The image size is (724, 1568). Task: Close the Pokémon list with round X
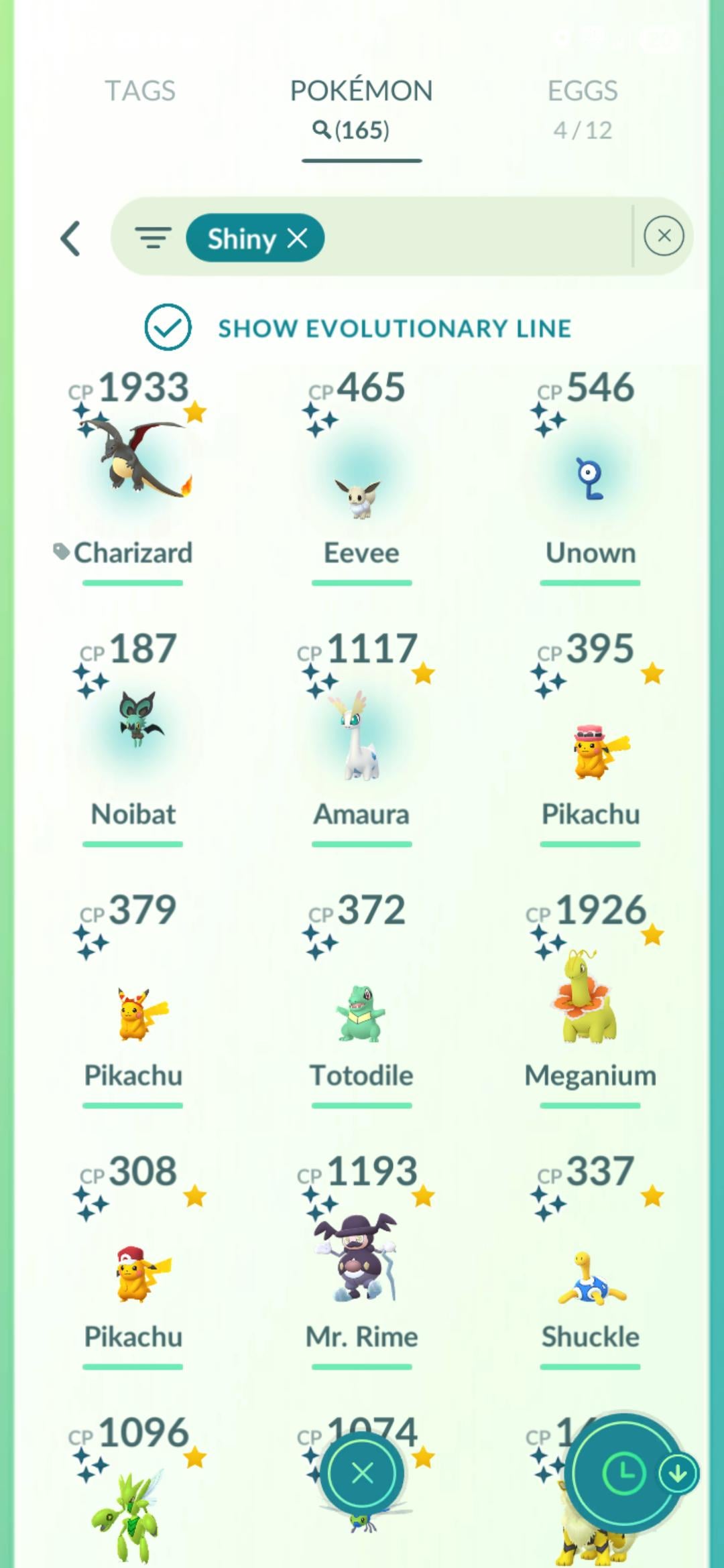click(362, 1474)
